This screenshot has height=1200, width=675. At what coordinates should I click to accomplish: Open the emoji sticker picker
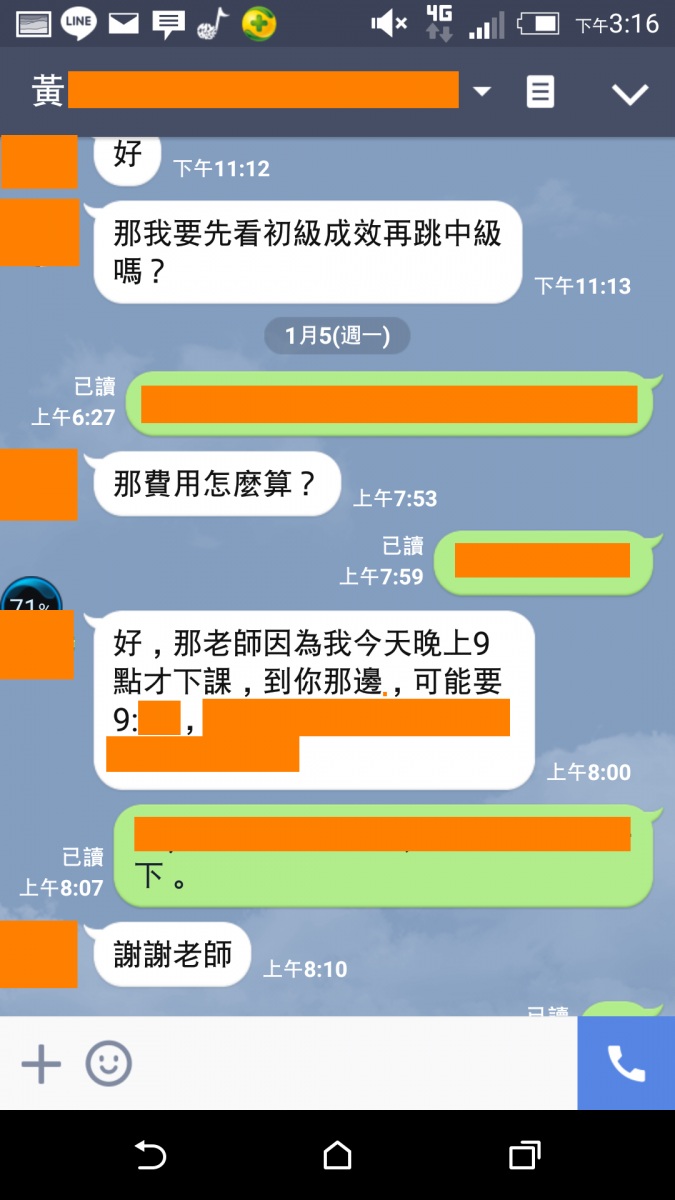pyautogui.click(x=108, y=1064)
